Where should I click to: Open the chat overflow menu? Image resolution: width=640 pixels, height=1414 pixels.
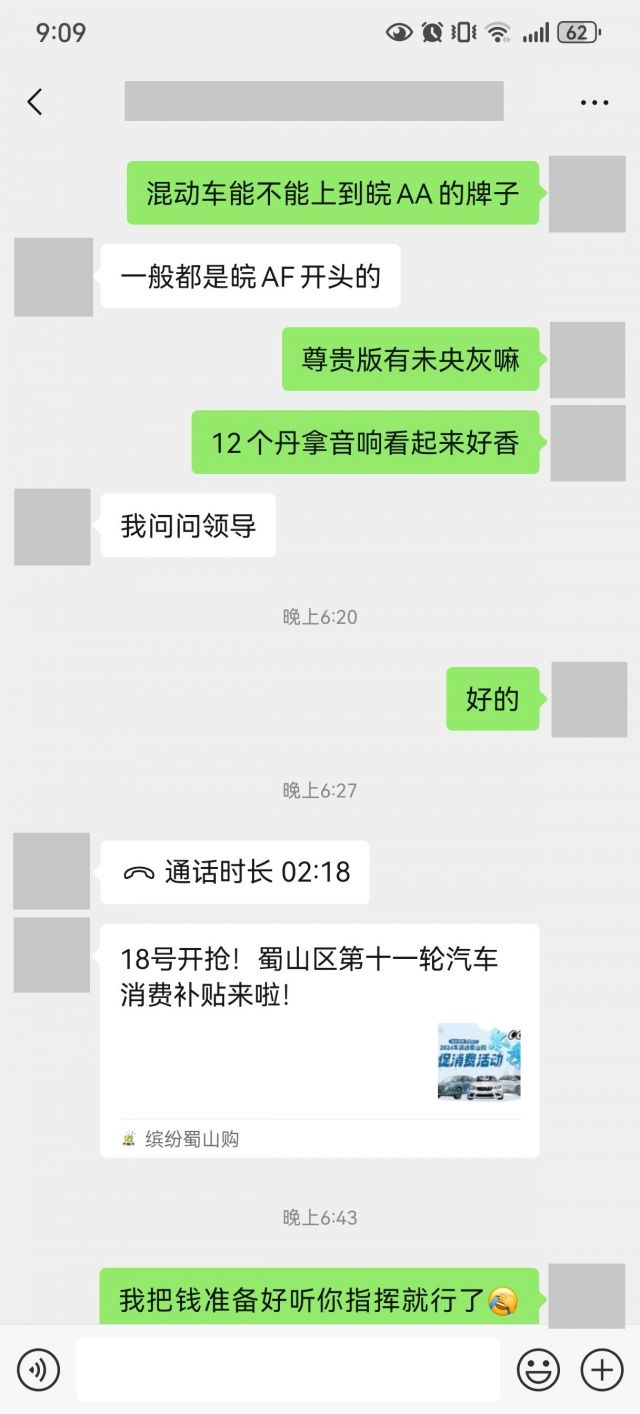[x=594, y=102]
